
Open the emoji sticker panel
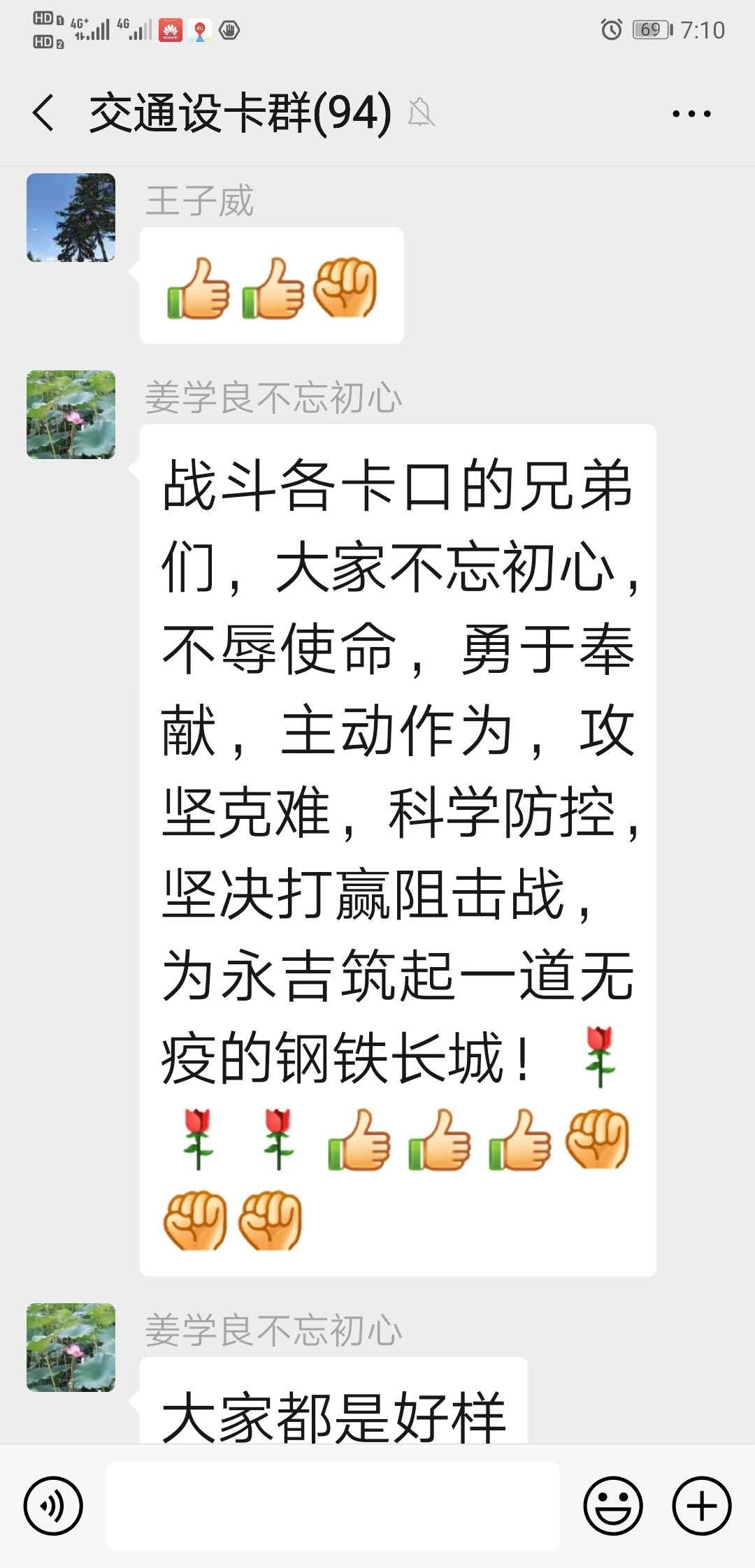(613, 1506)
